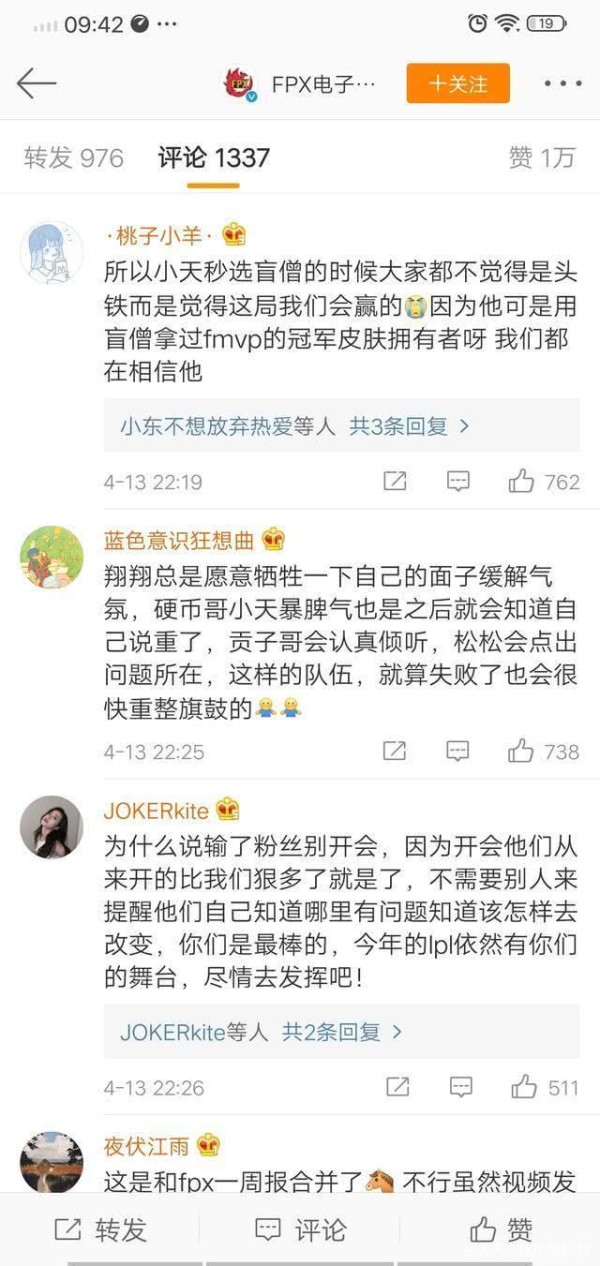
Task: Write a comment via bottom 评论 button
Action: (300, 1229)
